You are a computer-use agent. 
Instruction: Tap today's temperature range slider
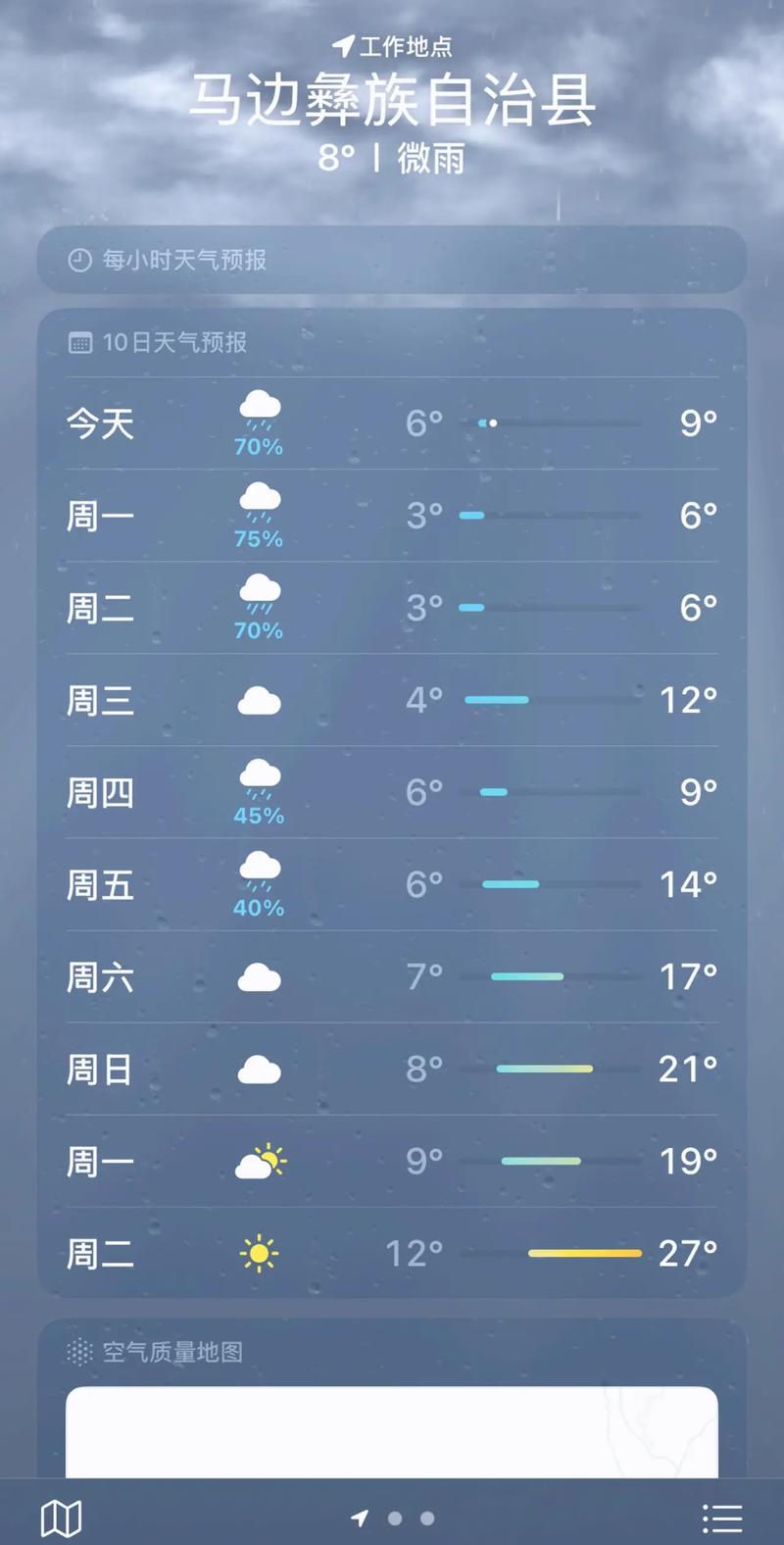tap(559, 424)
